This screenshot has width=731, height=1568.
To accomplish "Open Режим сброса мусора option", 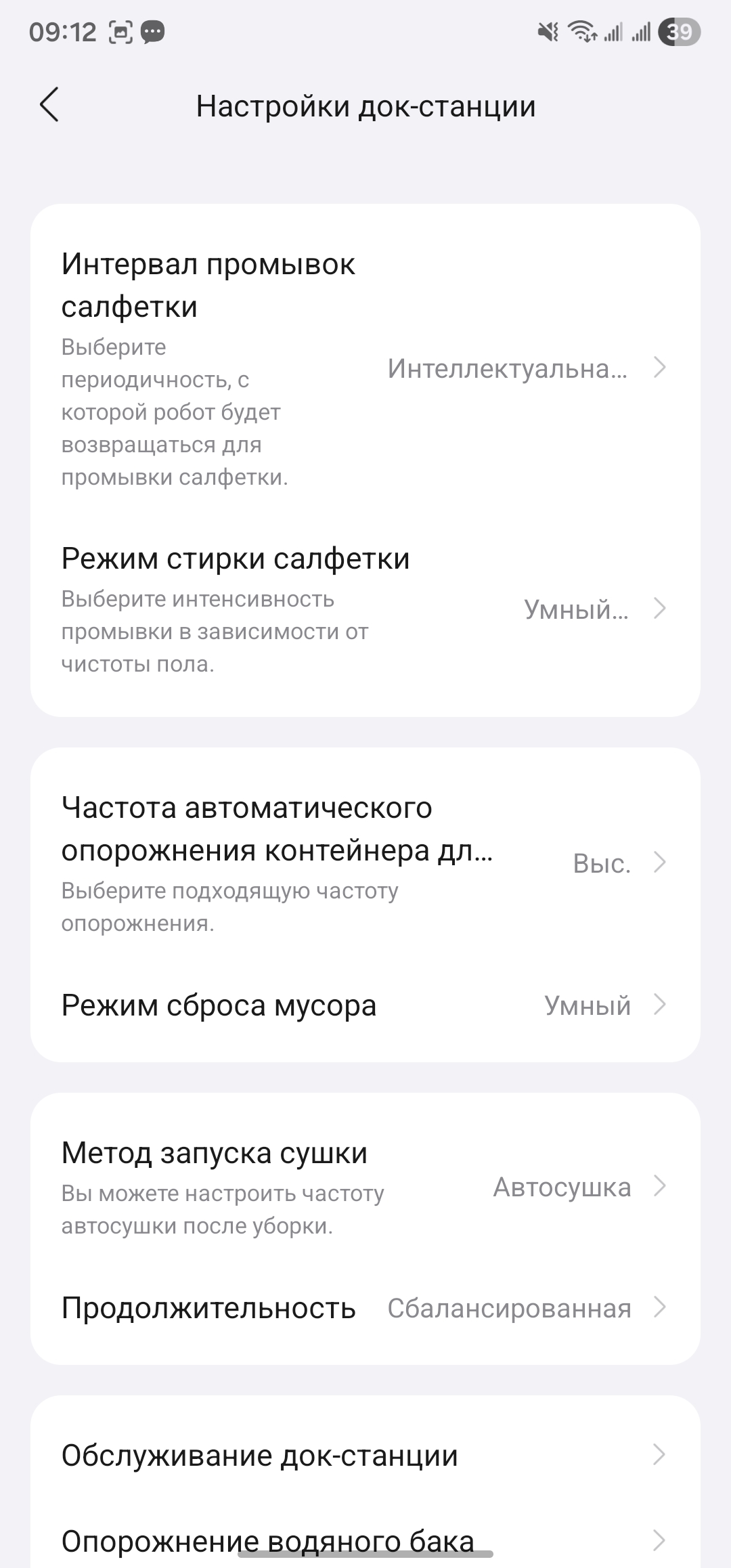I will coord(364,1005).
